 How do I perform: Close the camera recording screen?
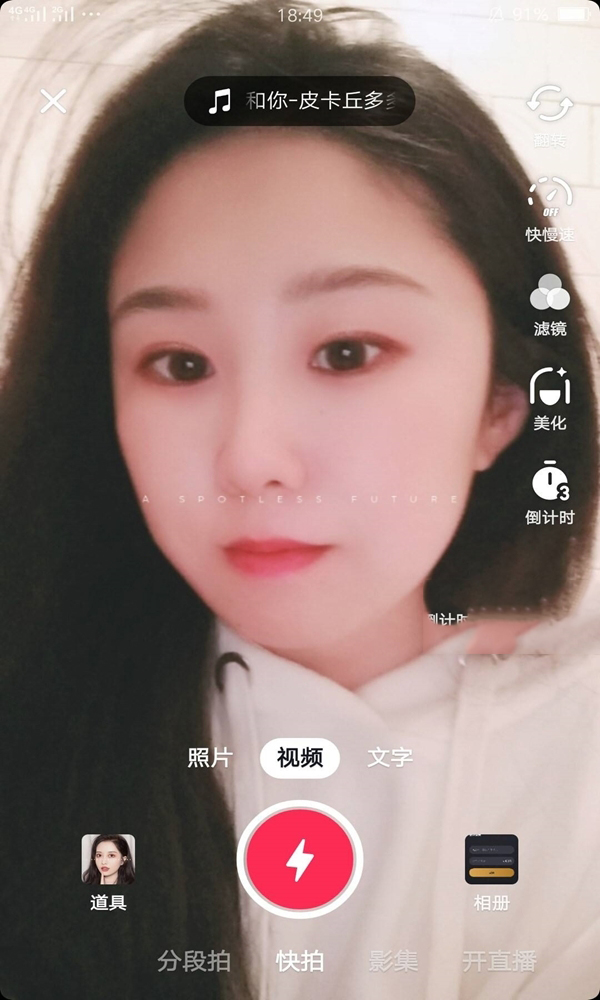pyautogui.click(x=53, y=101)
